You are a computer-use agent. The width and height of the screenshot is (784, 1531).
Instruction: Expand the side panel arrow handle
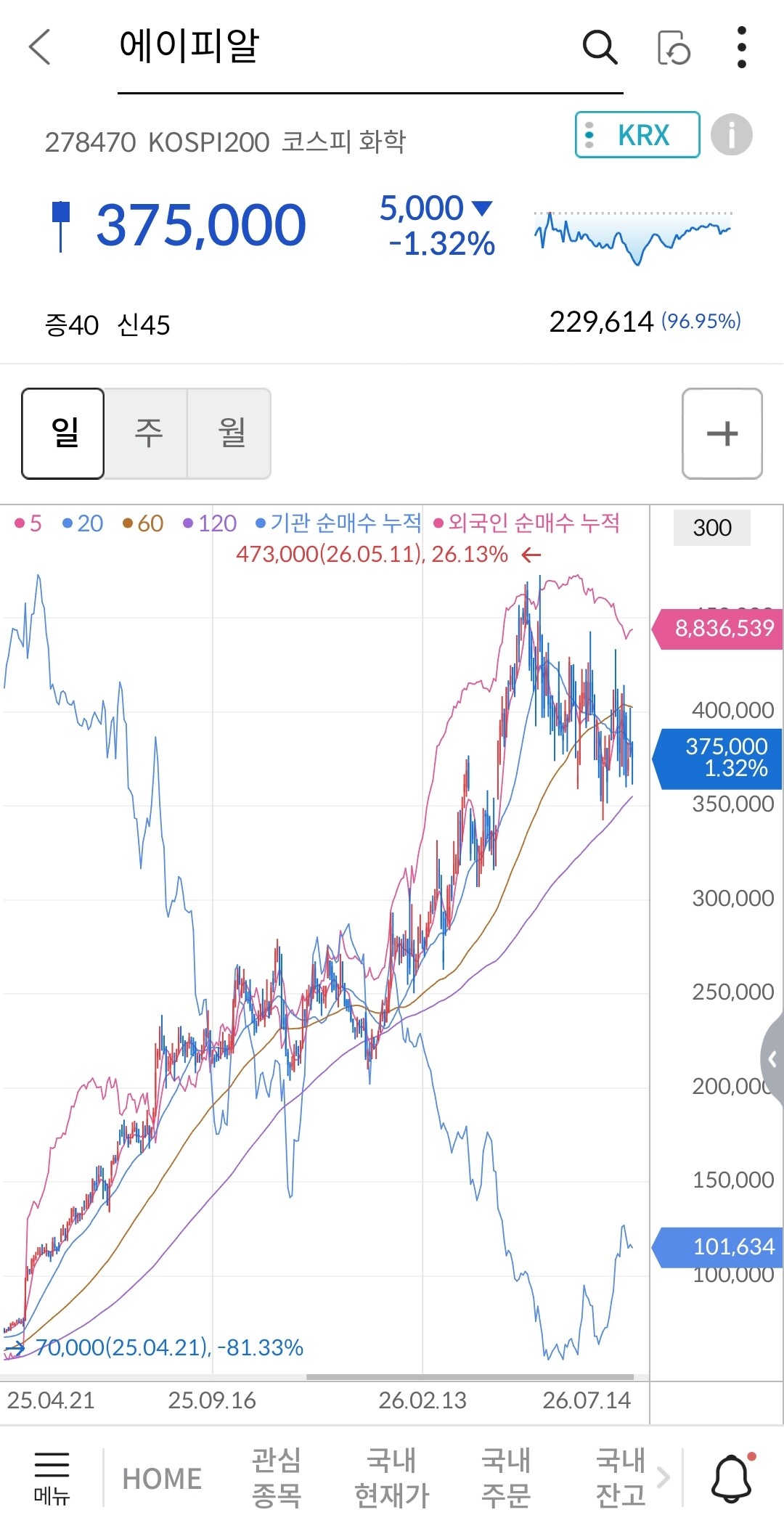[x=772, y=1060]
